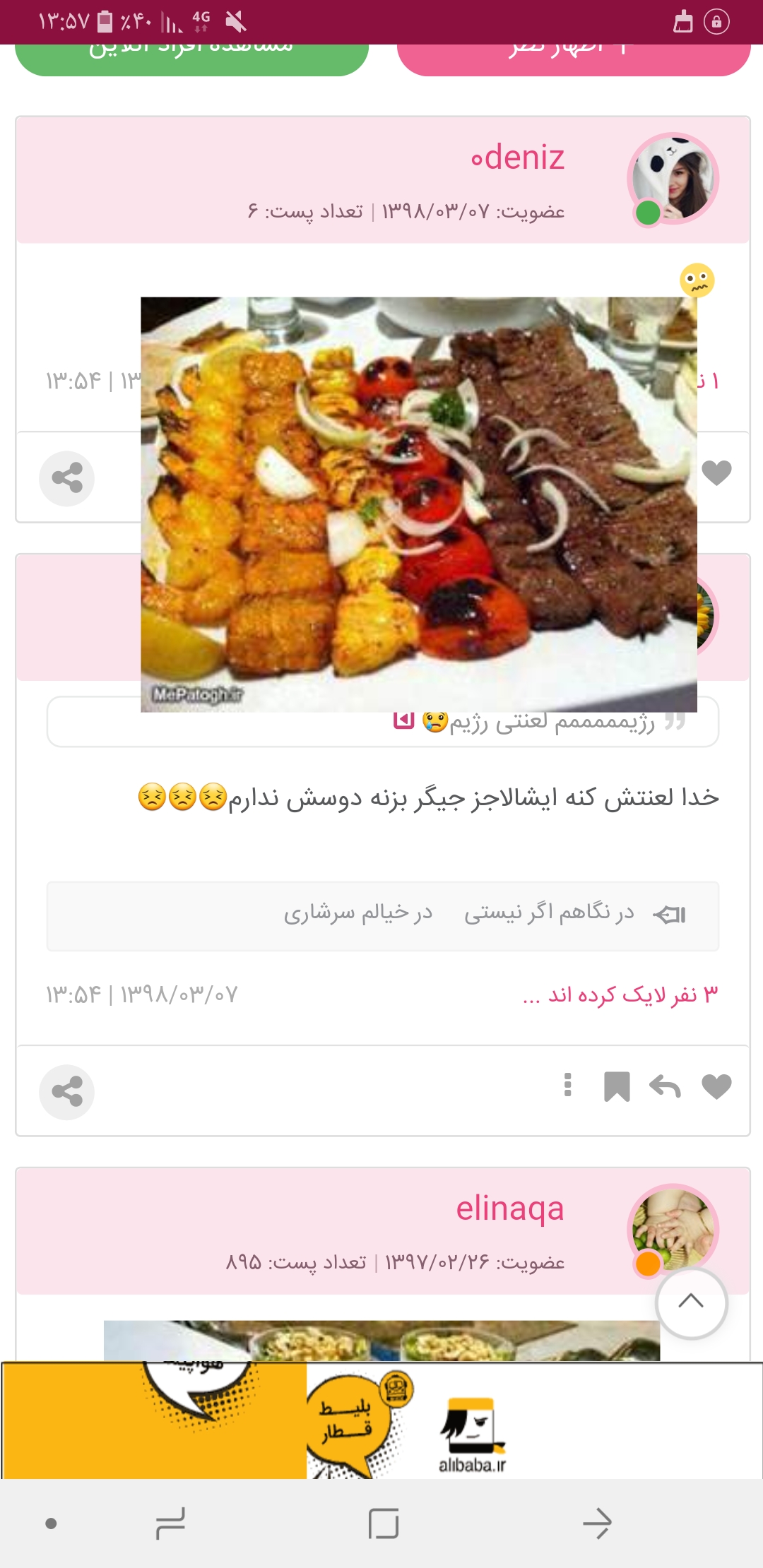
Task: Share the post liked by ۳ نفر
Action: [67, 1092]
